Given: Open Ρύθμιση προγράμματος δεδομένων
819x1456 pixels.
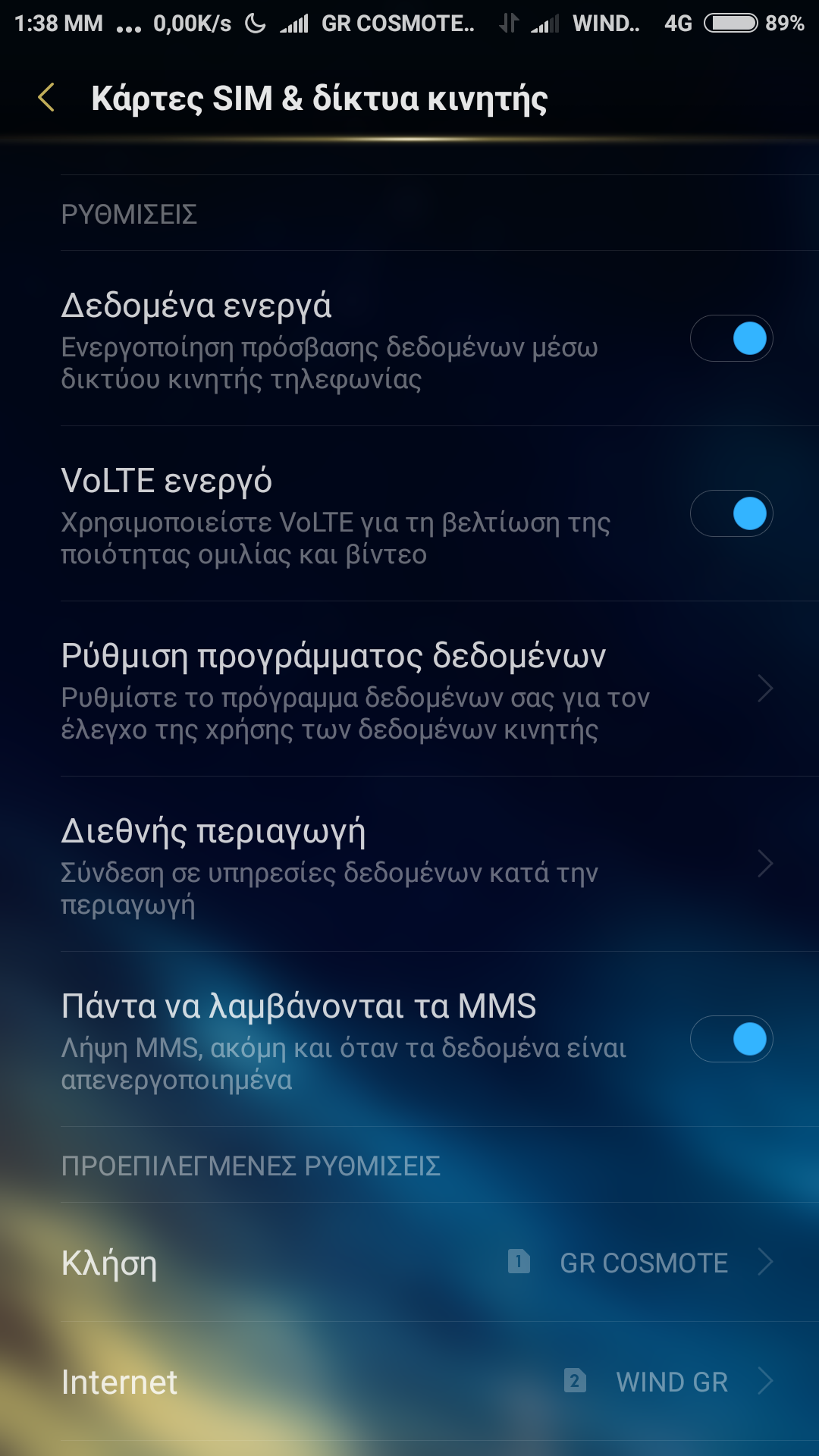Looking at the screenshot, I should pos(409,689).
